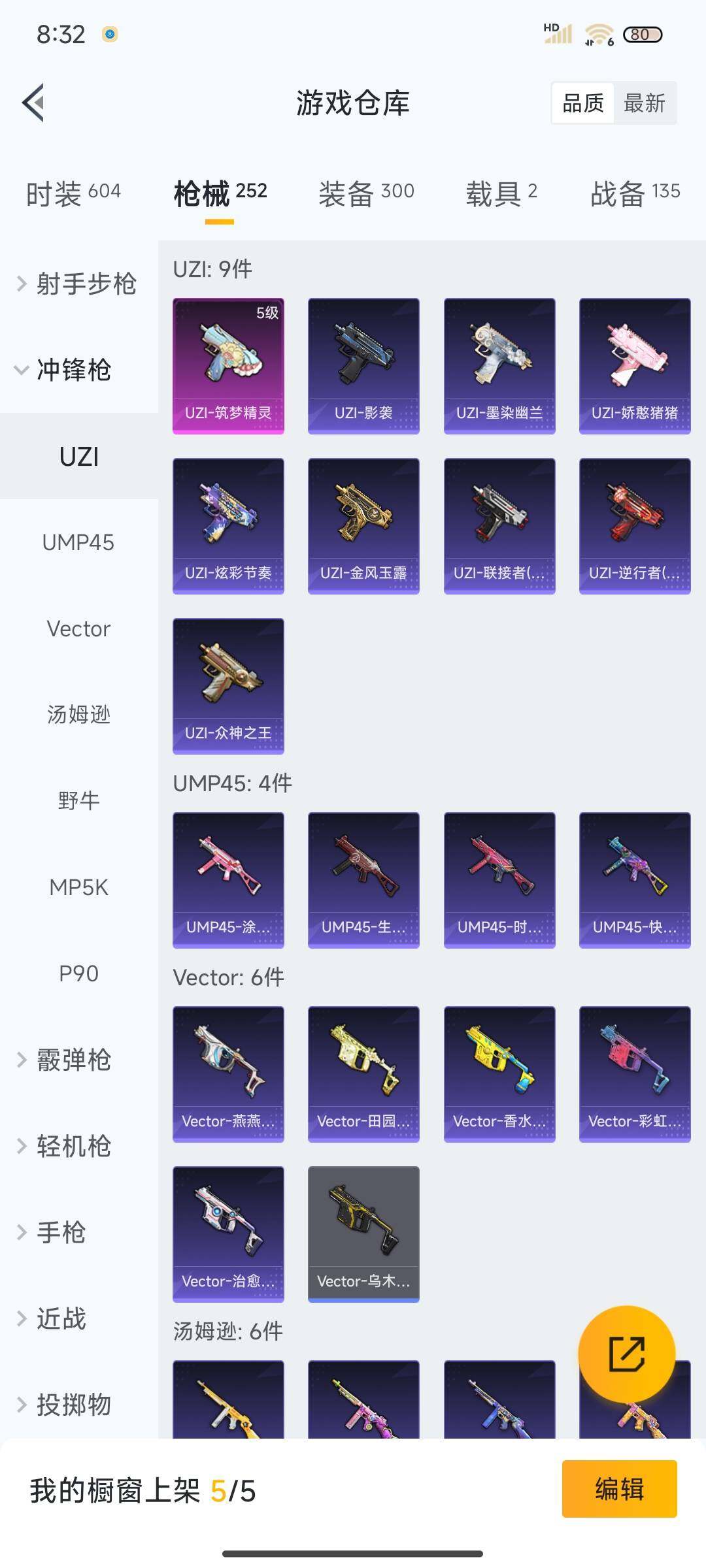
Task: Sort items by 品质
Action: point(583,103)
